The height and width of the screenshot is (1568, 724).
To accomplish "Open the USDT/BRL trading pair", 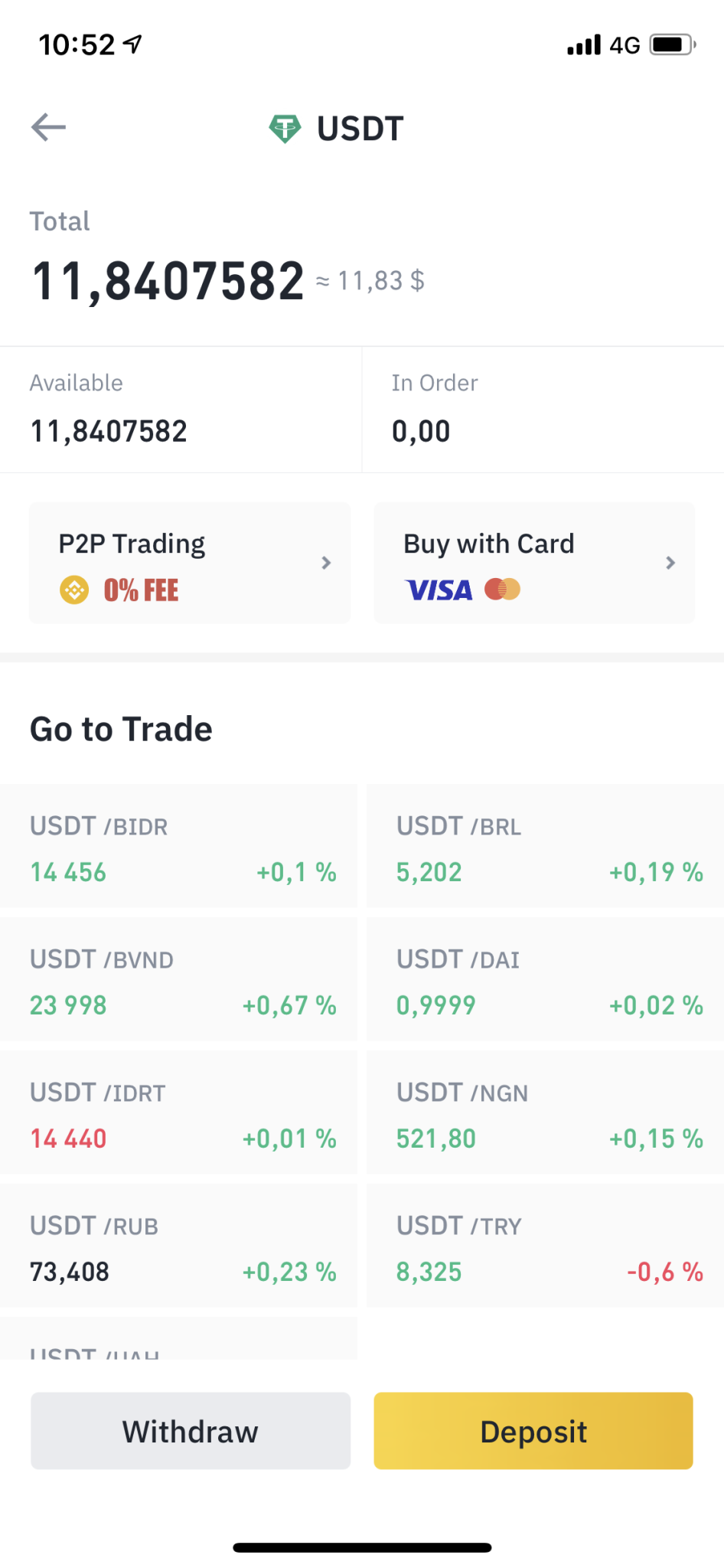I will click(546, 846).
